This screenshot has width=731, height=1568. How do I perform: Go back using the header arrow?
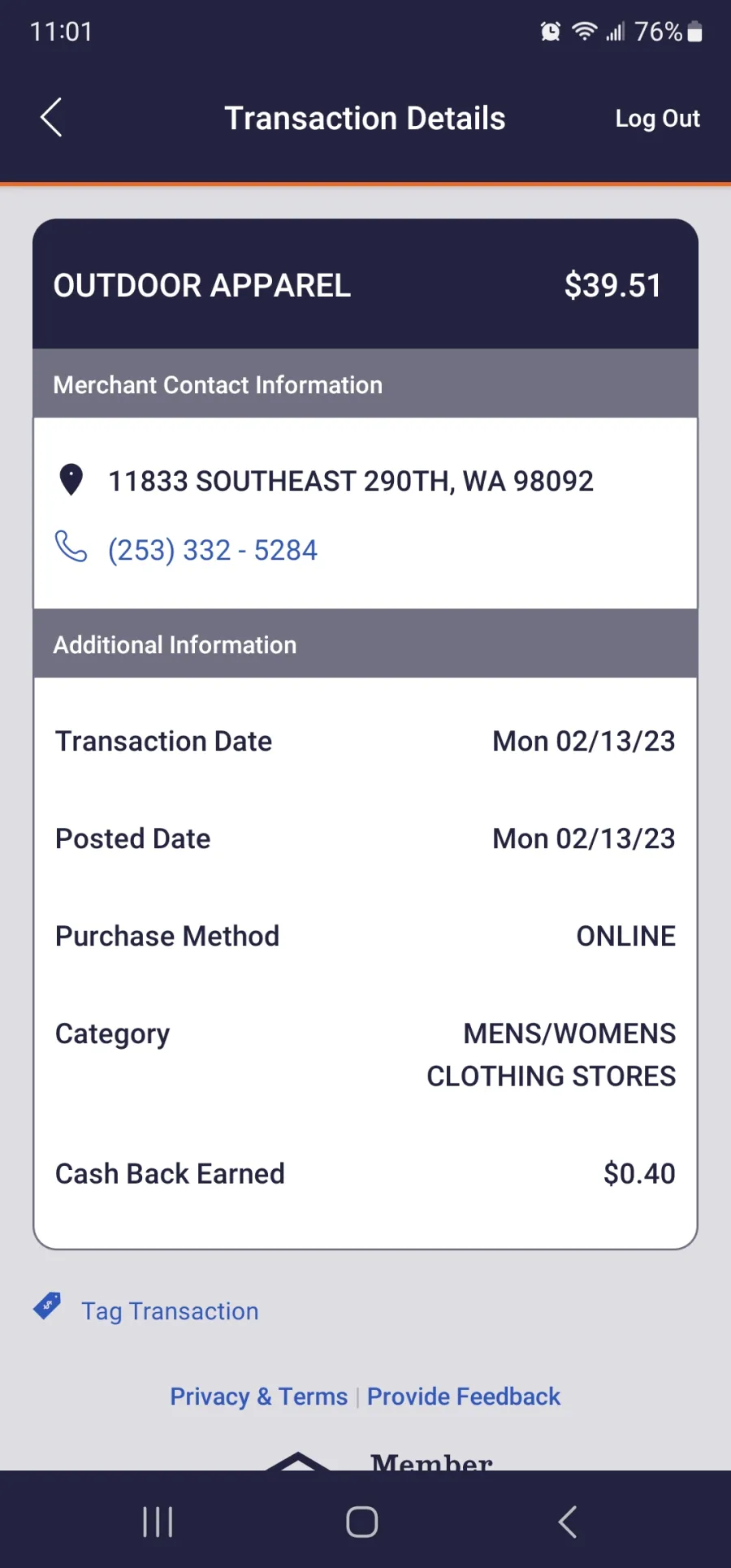tap(51, 118)
